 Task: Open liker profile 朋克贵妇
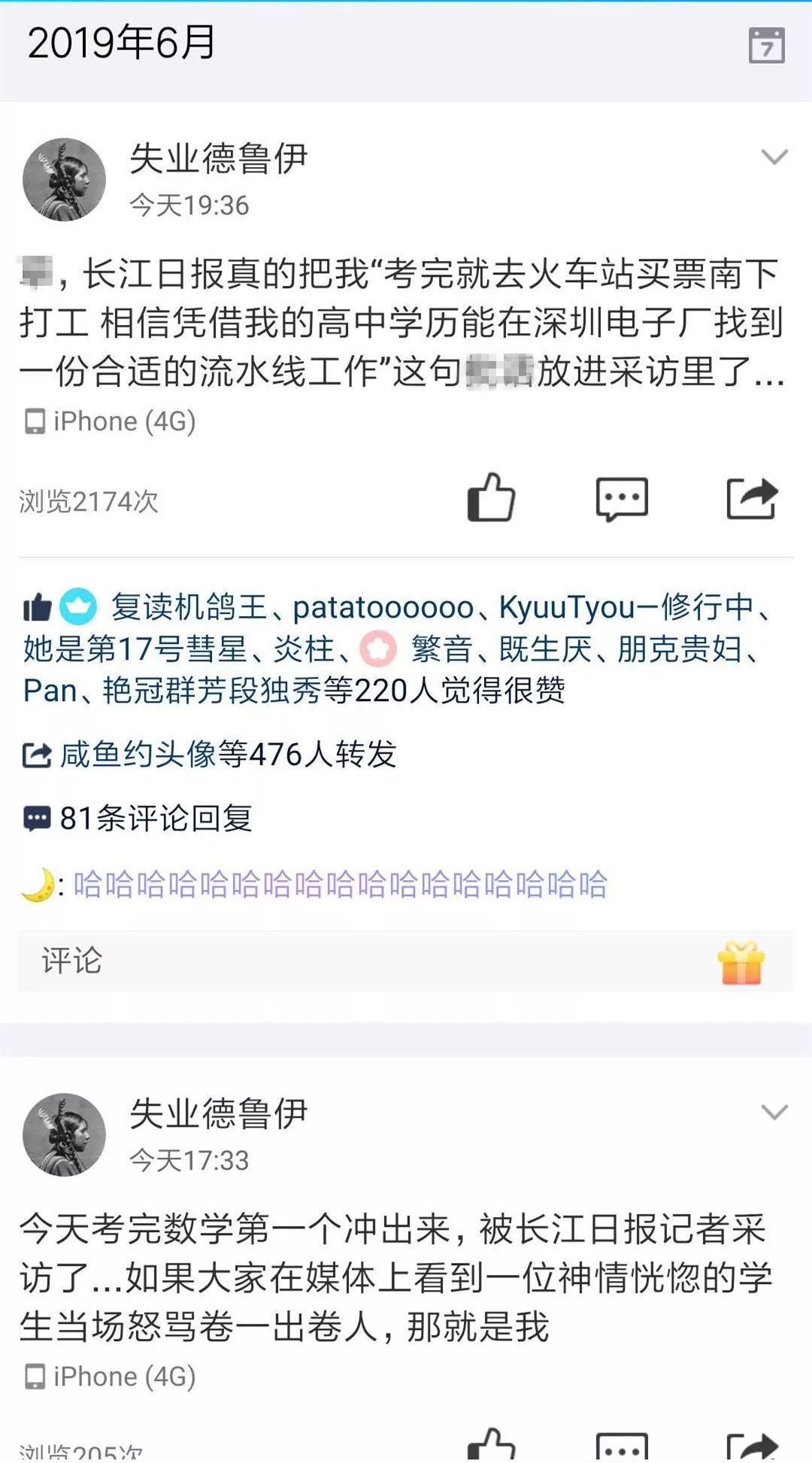[x=680, y=648]
